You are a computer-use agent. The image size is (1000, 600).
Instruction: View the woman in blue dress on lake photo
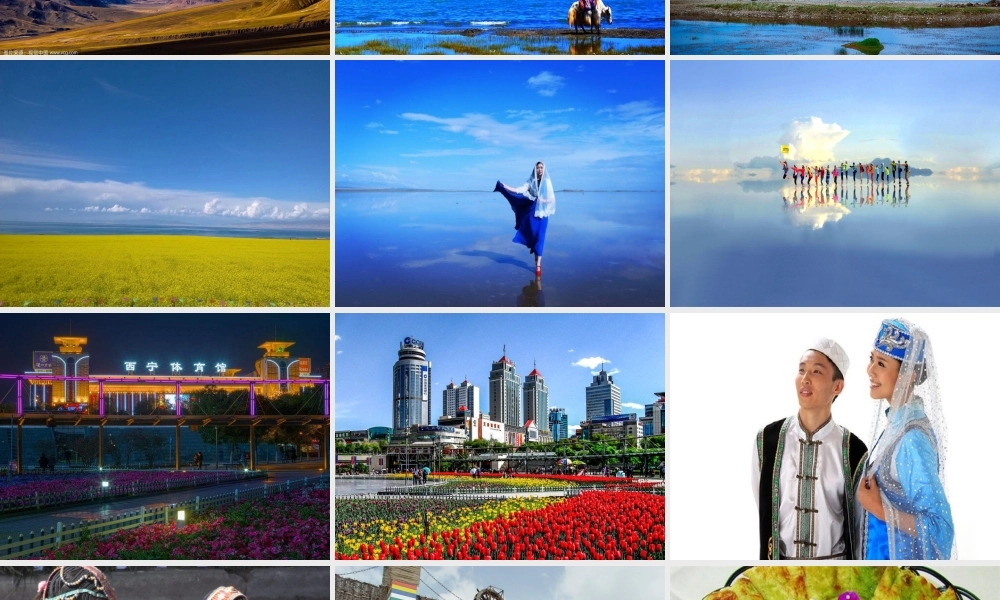click(500, 183)
